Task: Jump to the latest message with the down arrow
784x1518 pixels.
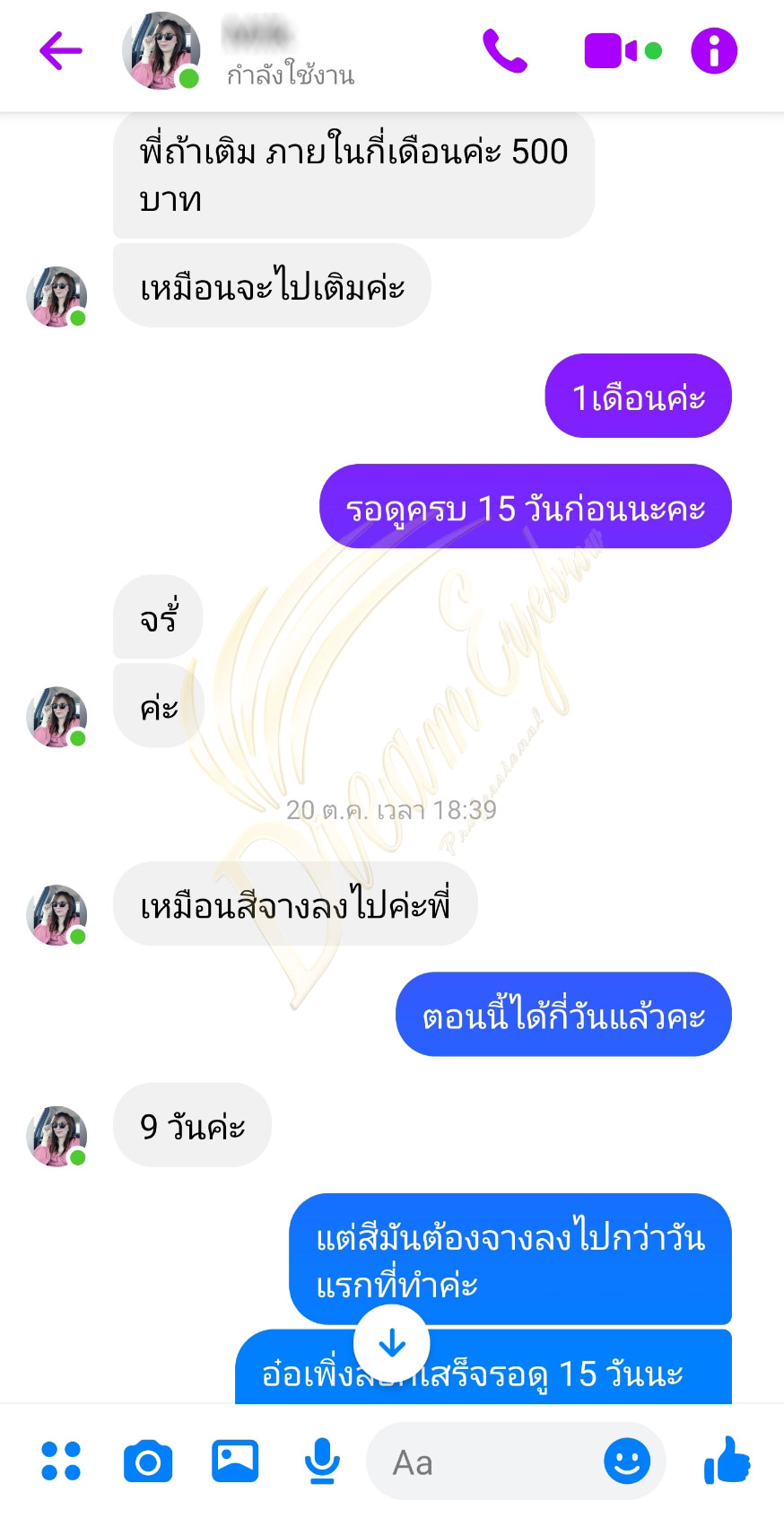Action: (x=392, y=1343)
